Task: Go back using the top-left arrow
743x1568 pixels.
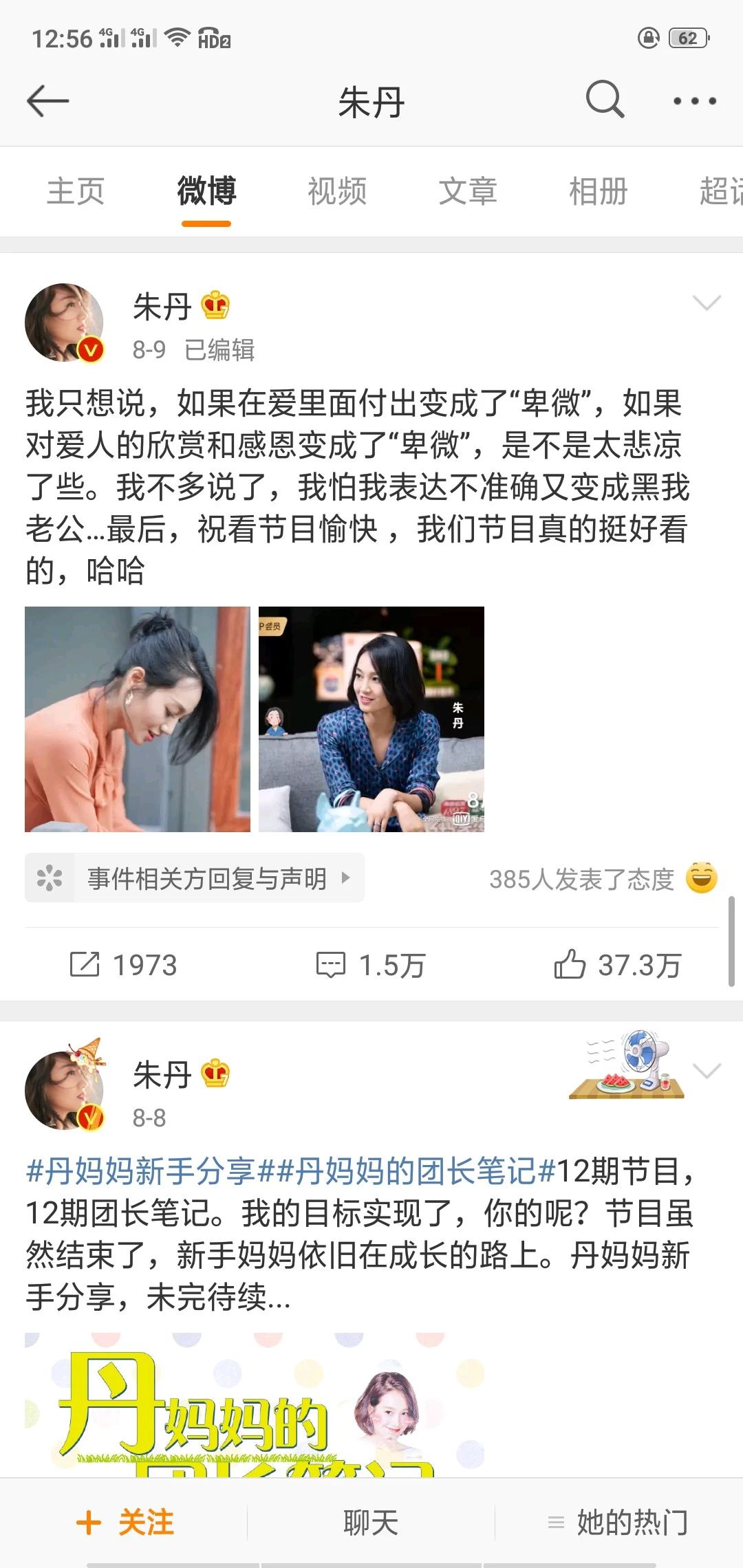Action: (x=47, y=101)
